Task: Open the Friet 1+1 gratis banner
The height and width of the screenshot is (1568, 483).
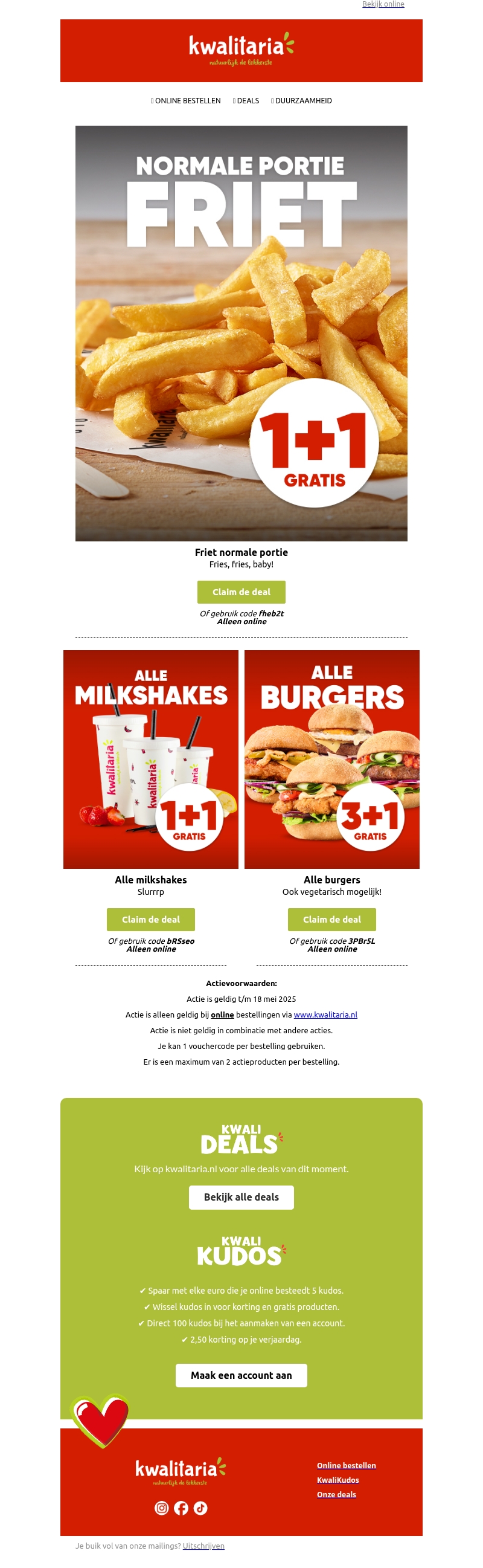Action: 241,333
